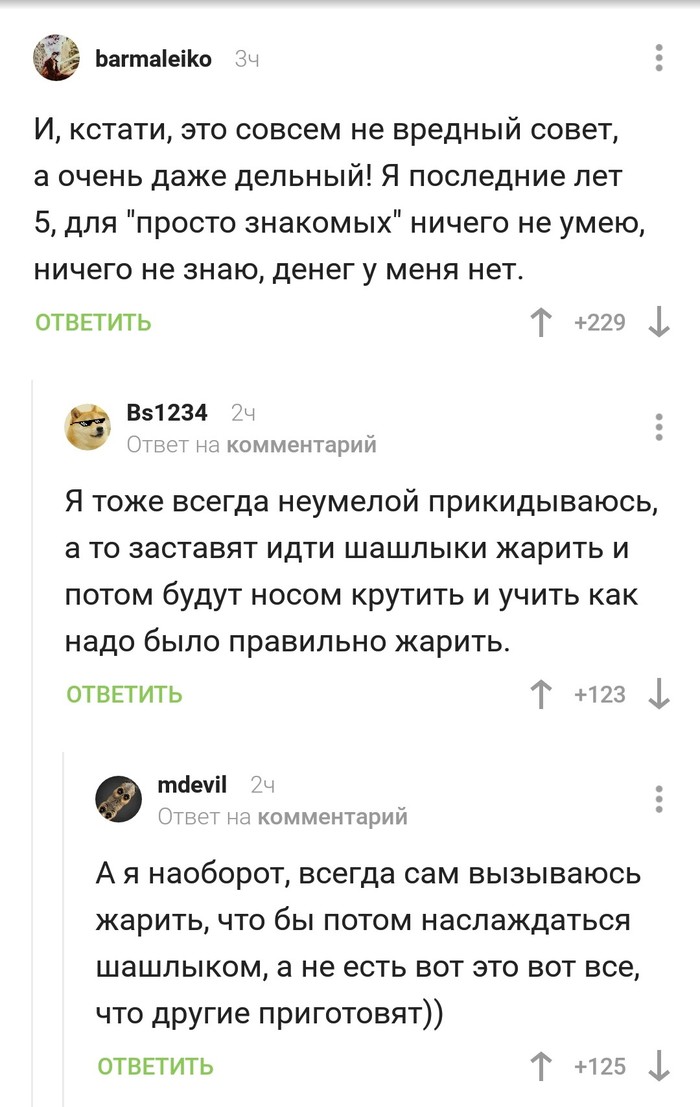Open Bs1234's profile
The image size is (700, 1107).
(x=167, y=412)
